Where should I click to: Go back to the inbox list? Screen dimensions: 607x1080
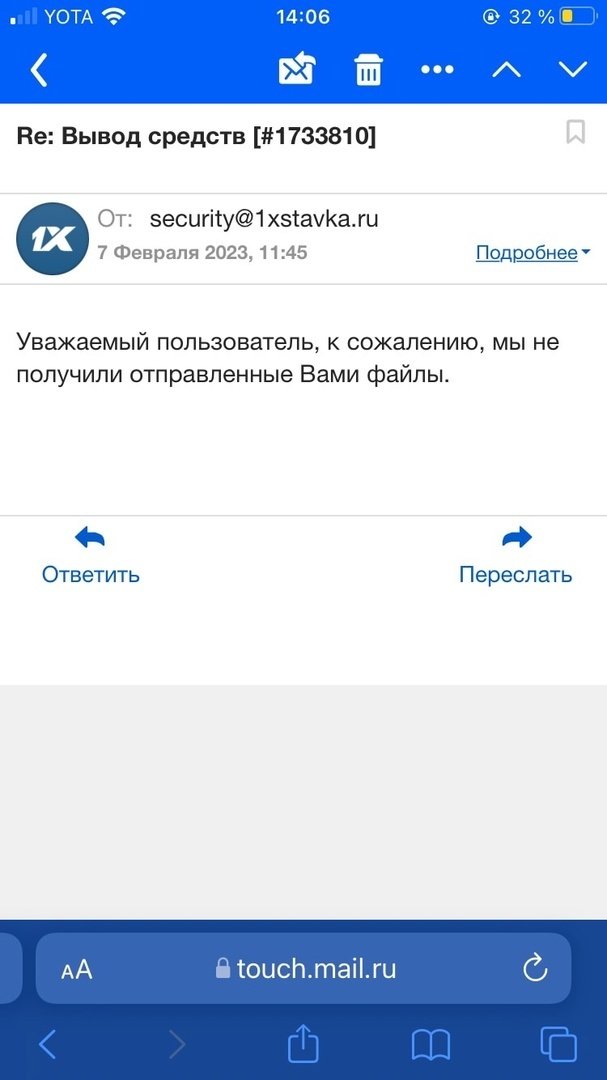click(x=39, y=70)
